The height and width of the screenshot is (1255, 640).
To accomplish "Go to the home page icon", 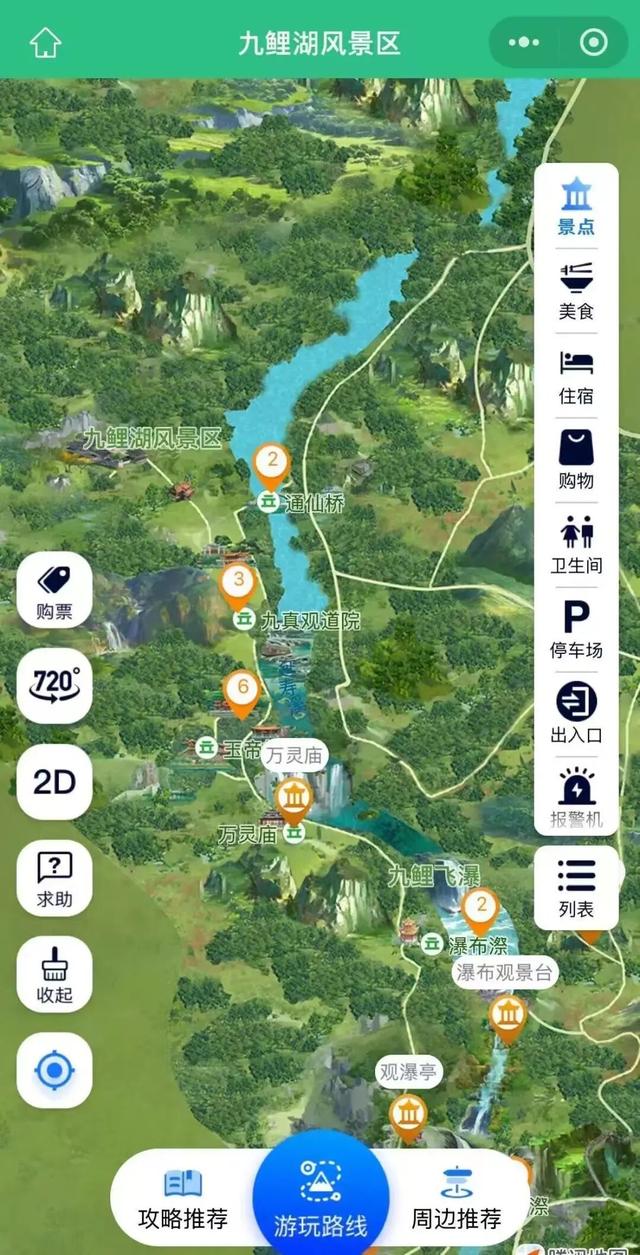I will (x=46, y=43).
